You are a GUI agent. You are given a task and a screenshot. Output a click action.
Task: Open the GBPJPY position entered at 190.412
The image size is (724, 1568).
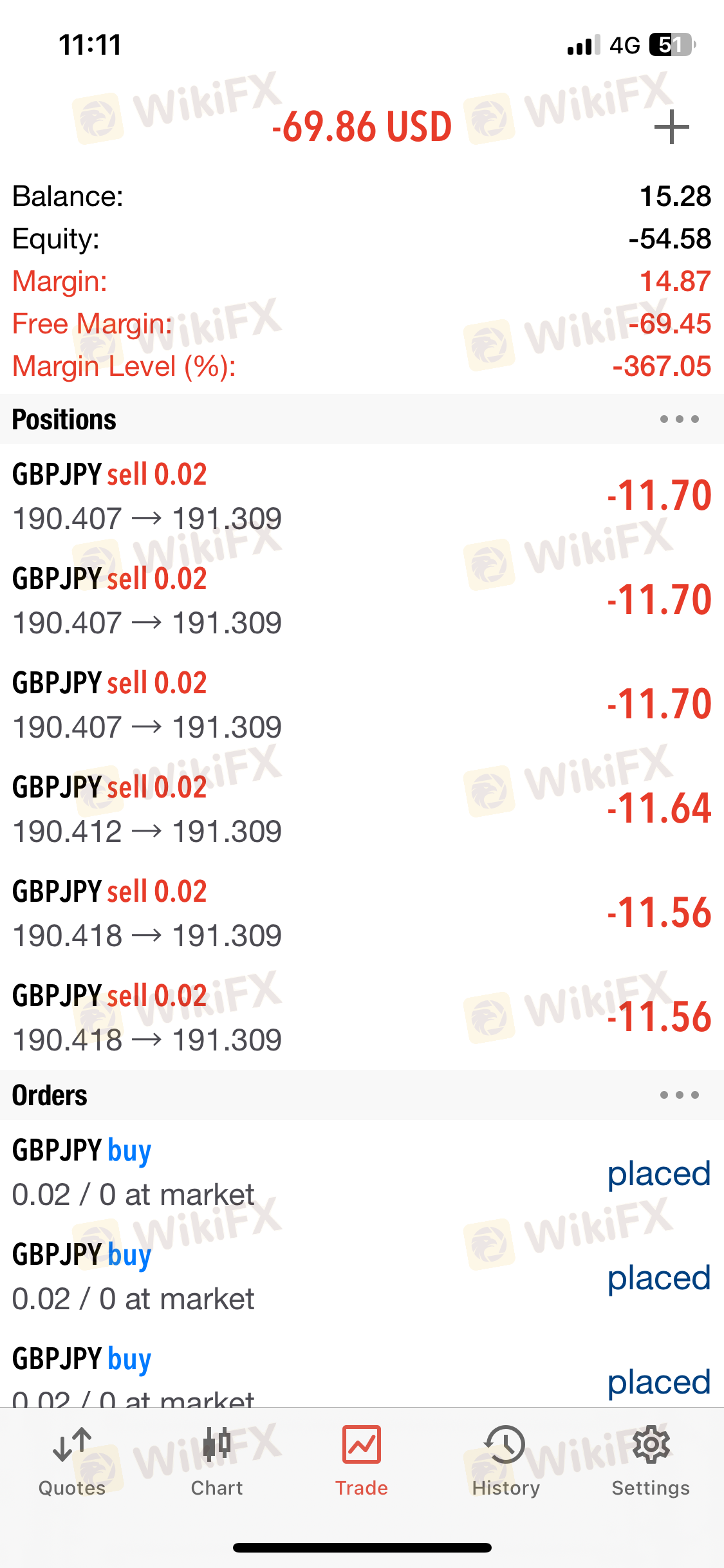pos(360,809)
